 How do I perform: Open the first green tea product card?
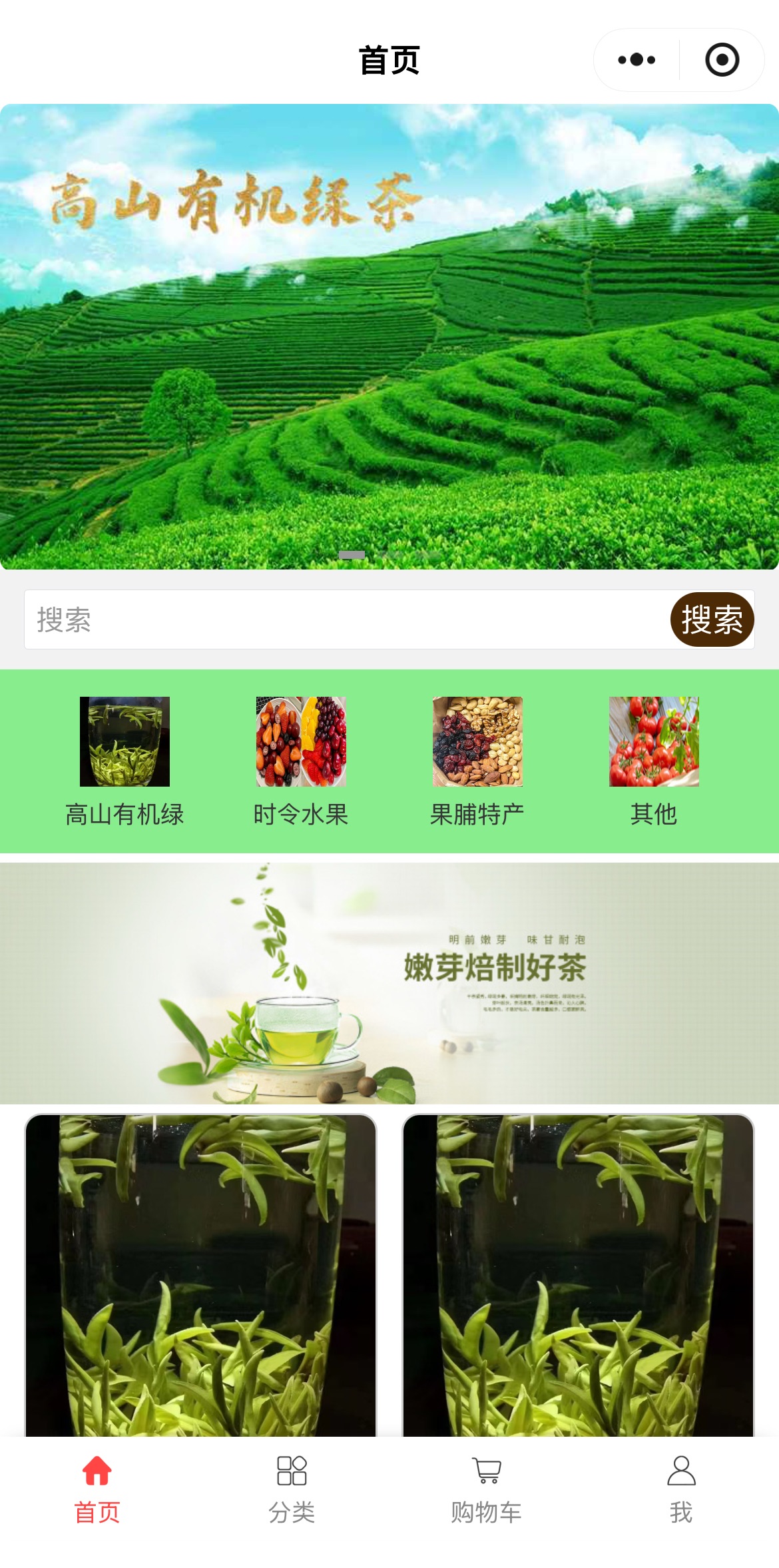click(200, 1274)
